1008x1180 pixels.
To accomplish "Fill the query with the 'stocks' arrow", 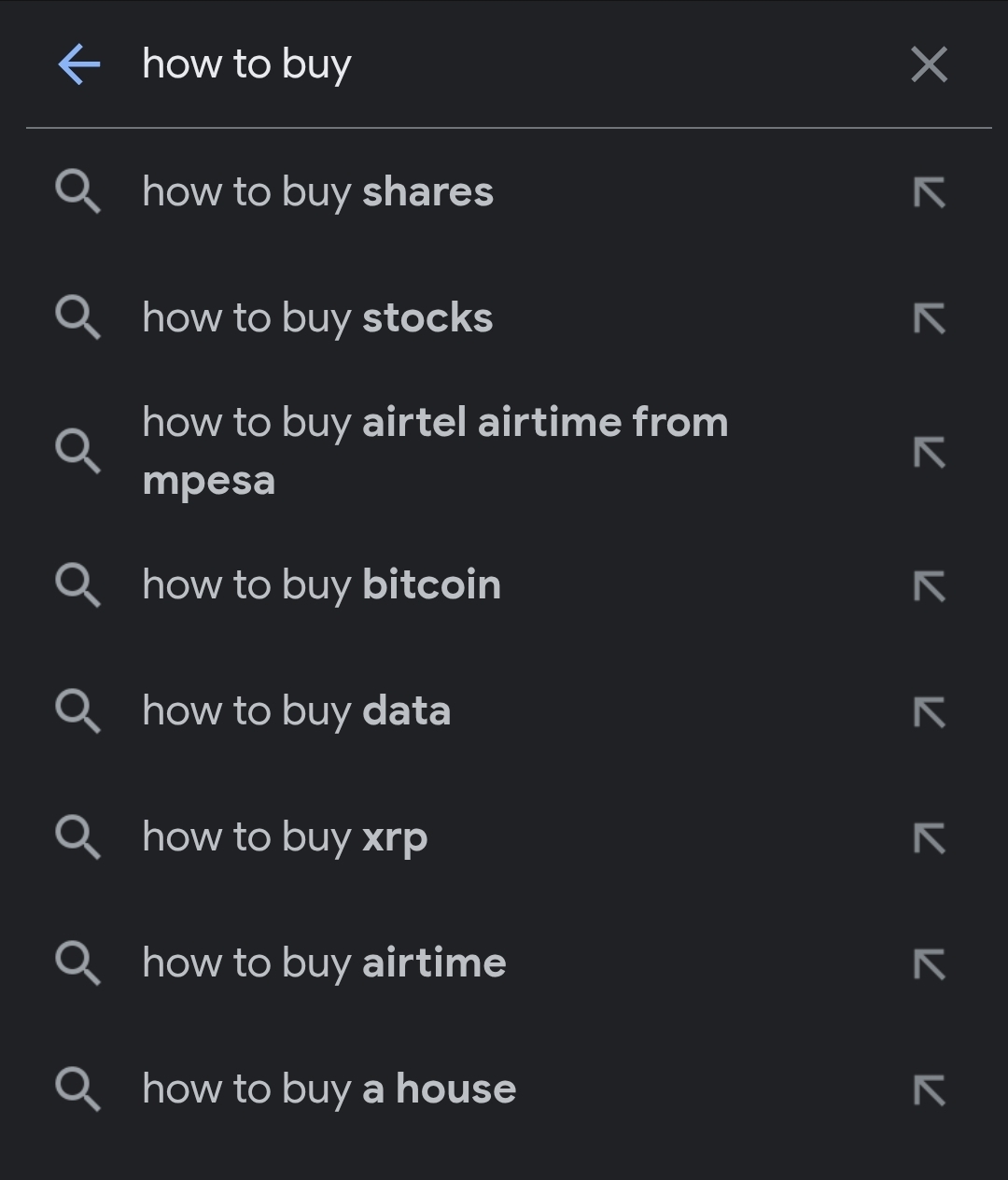I will (x=930, y=318).
